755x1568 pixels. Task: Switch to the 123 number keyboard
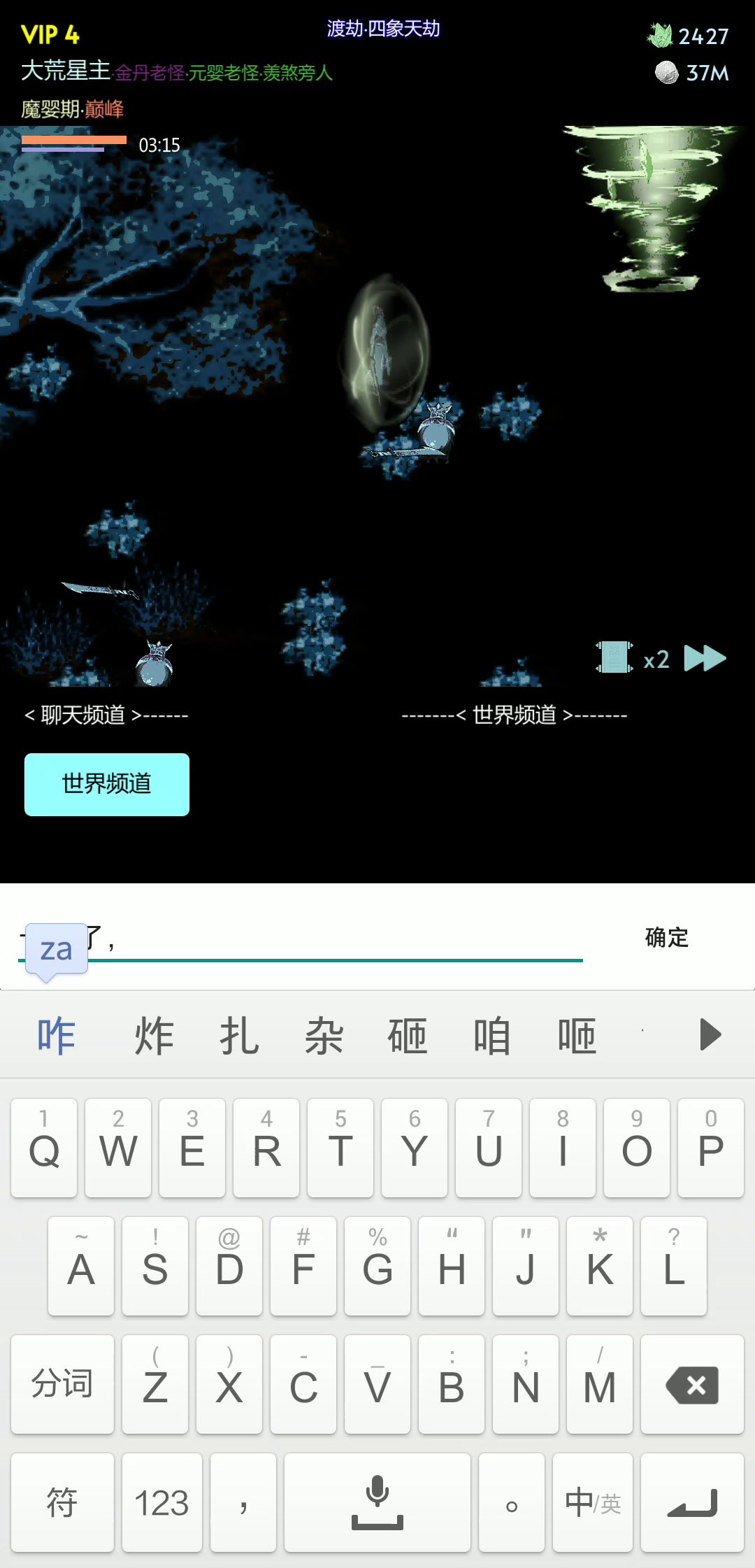pos(161,1502)
